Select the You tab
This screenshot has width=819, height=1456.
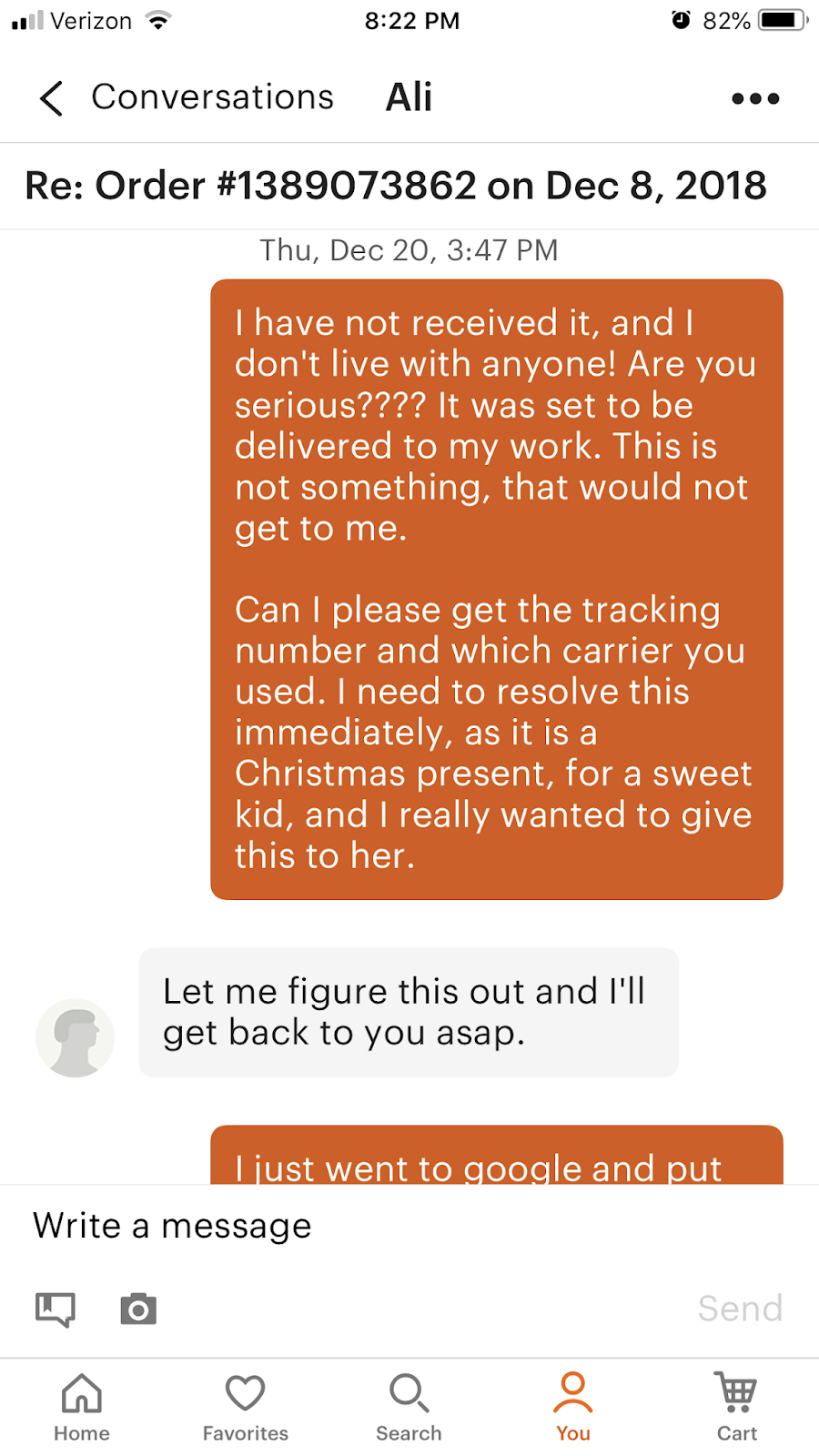pos(573,1407)
